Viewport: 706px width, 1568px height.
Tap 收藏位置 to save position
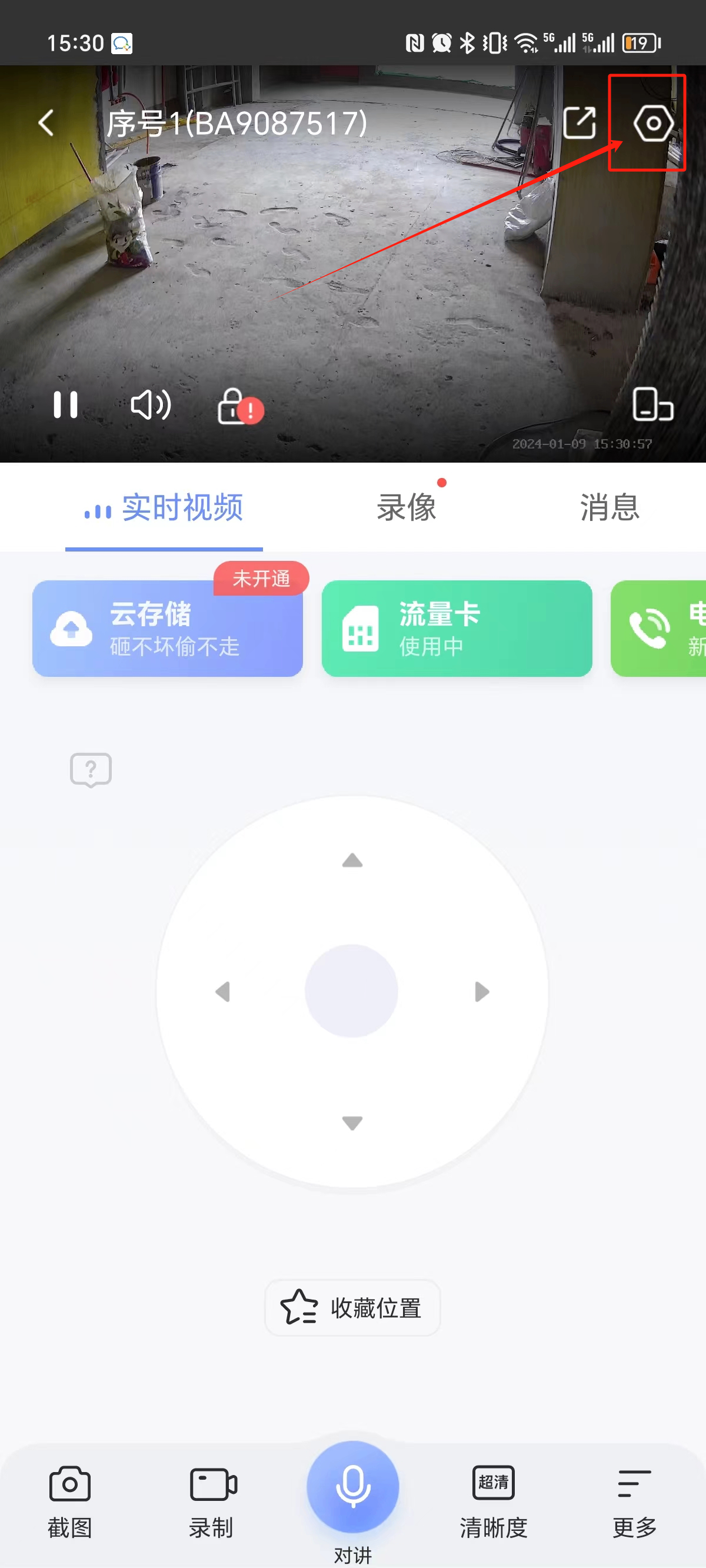point(352,1307)
